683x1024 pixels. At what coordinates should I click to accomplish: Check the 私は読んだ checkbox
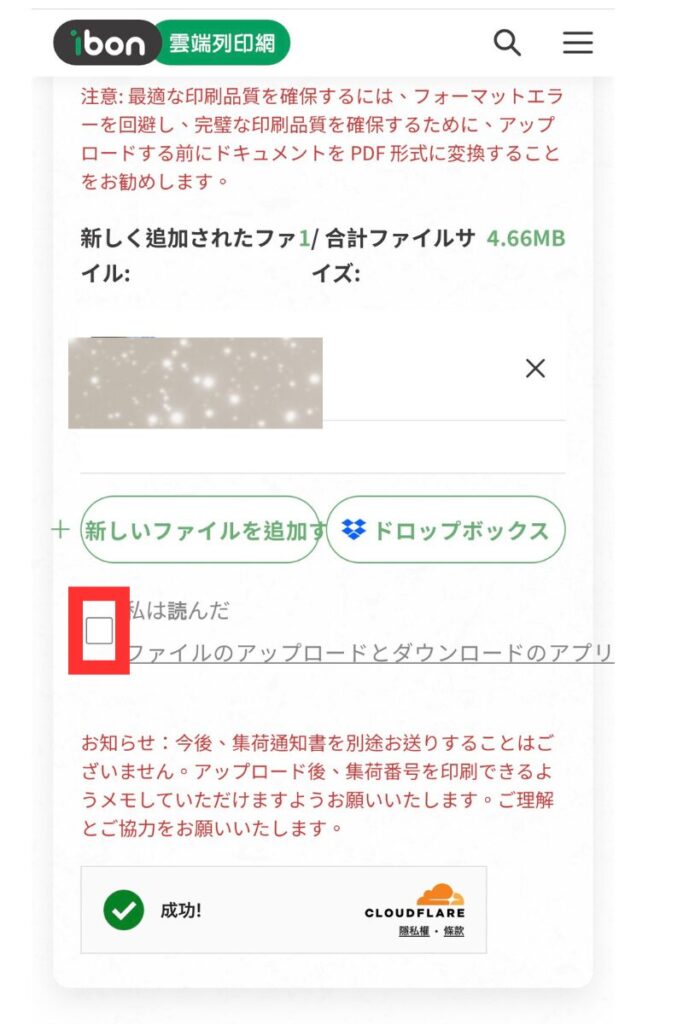coord(99,631)
